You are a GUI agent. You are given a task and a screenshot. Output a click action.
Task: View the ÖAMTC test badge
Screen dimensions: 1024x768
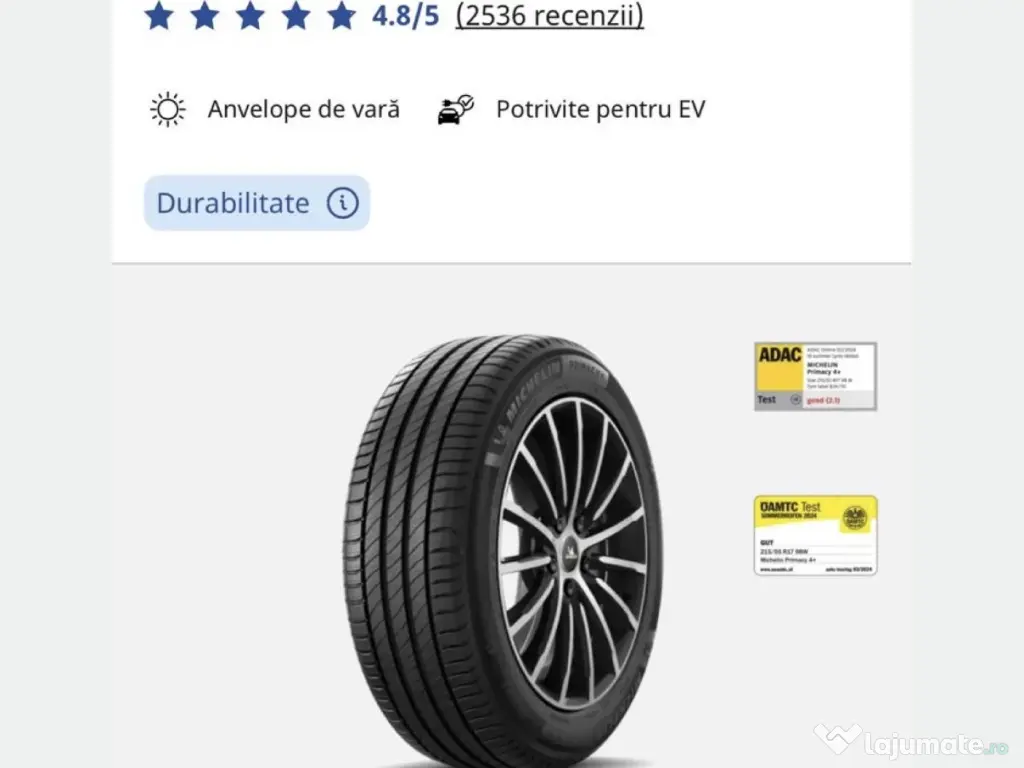[815, 535]
